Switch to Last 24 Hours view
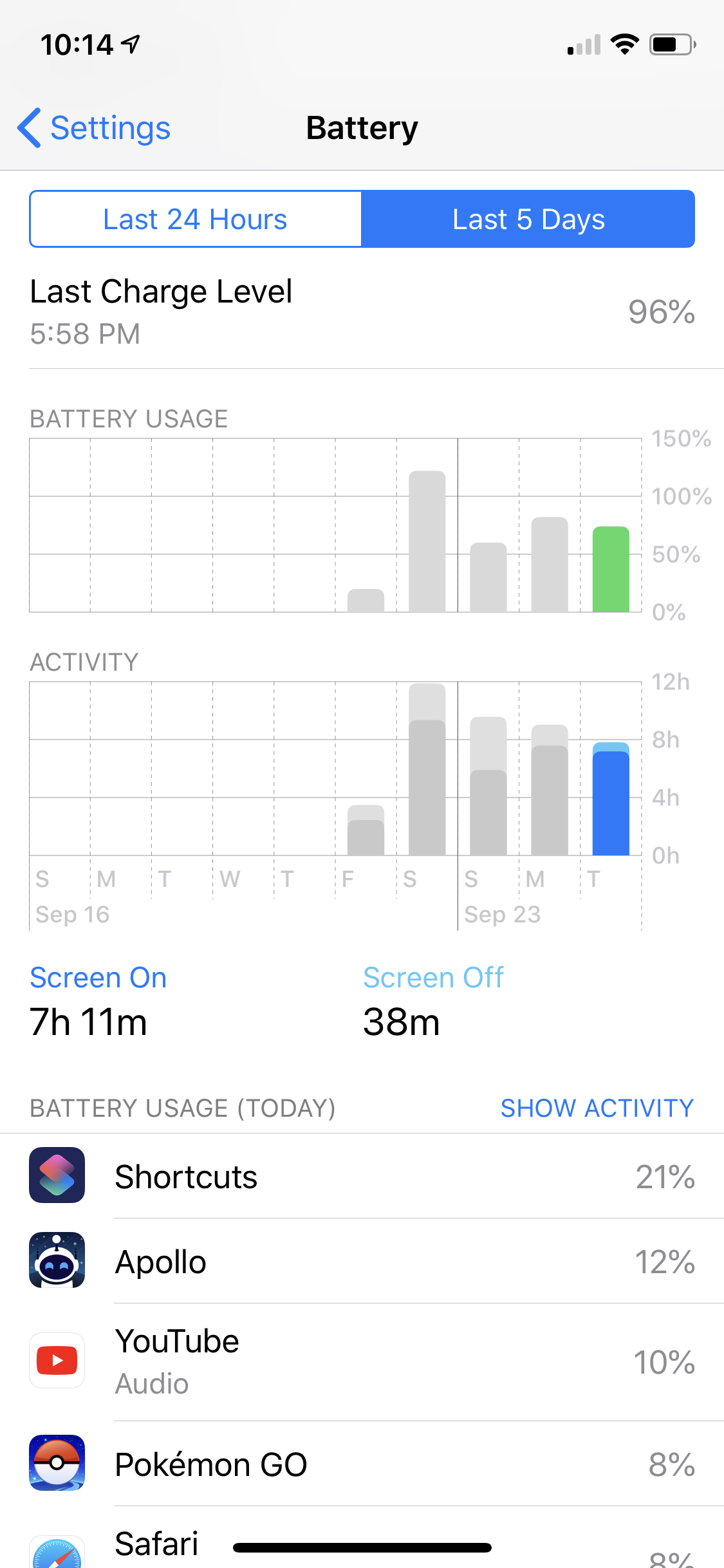724x1568 pixels. pos(196,219)
